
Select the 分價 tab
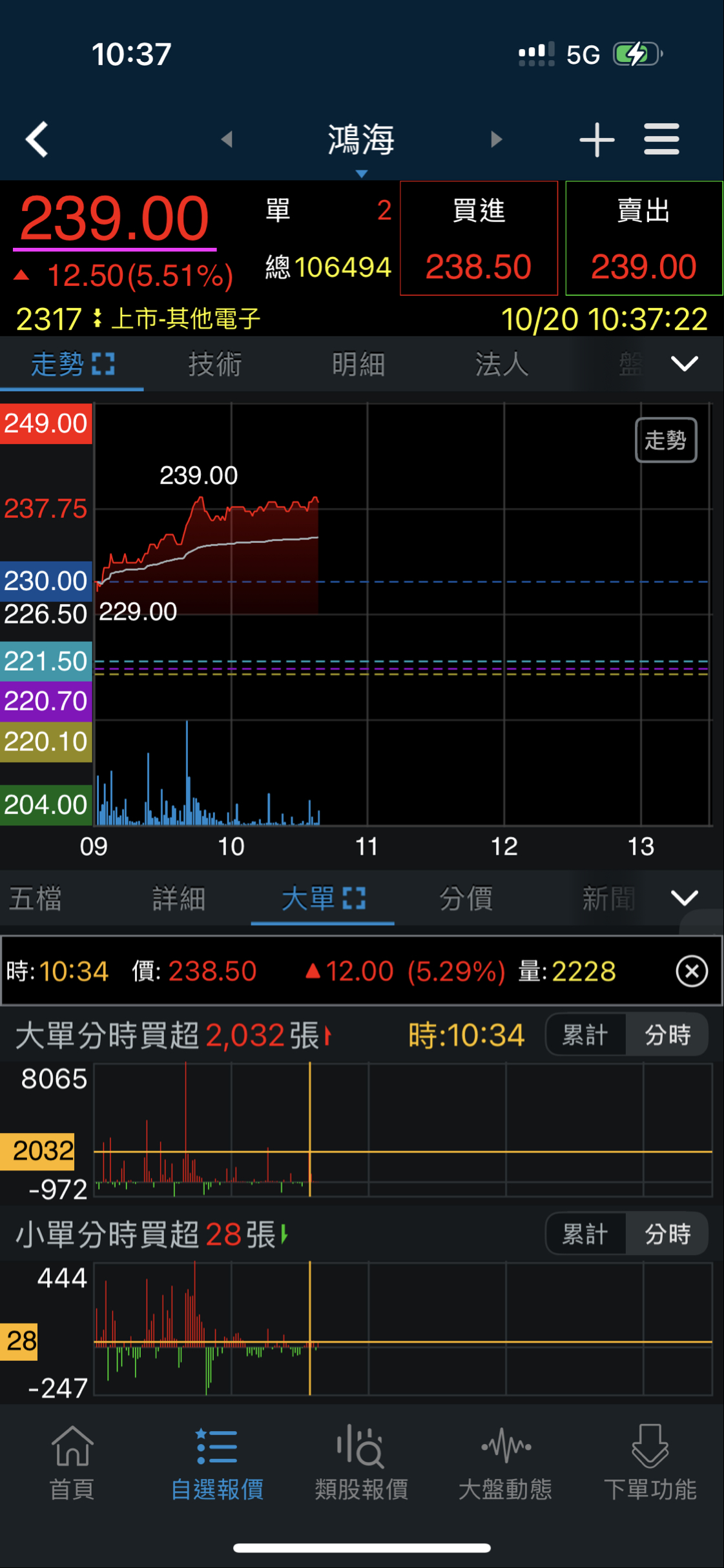(x=466, y=899)
